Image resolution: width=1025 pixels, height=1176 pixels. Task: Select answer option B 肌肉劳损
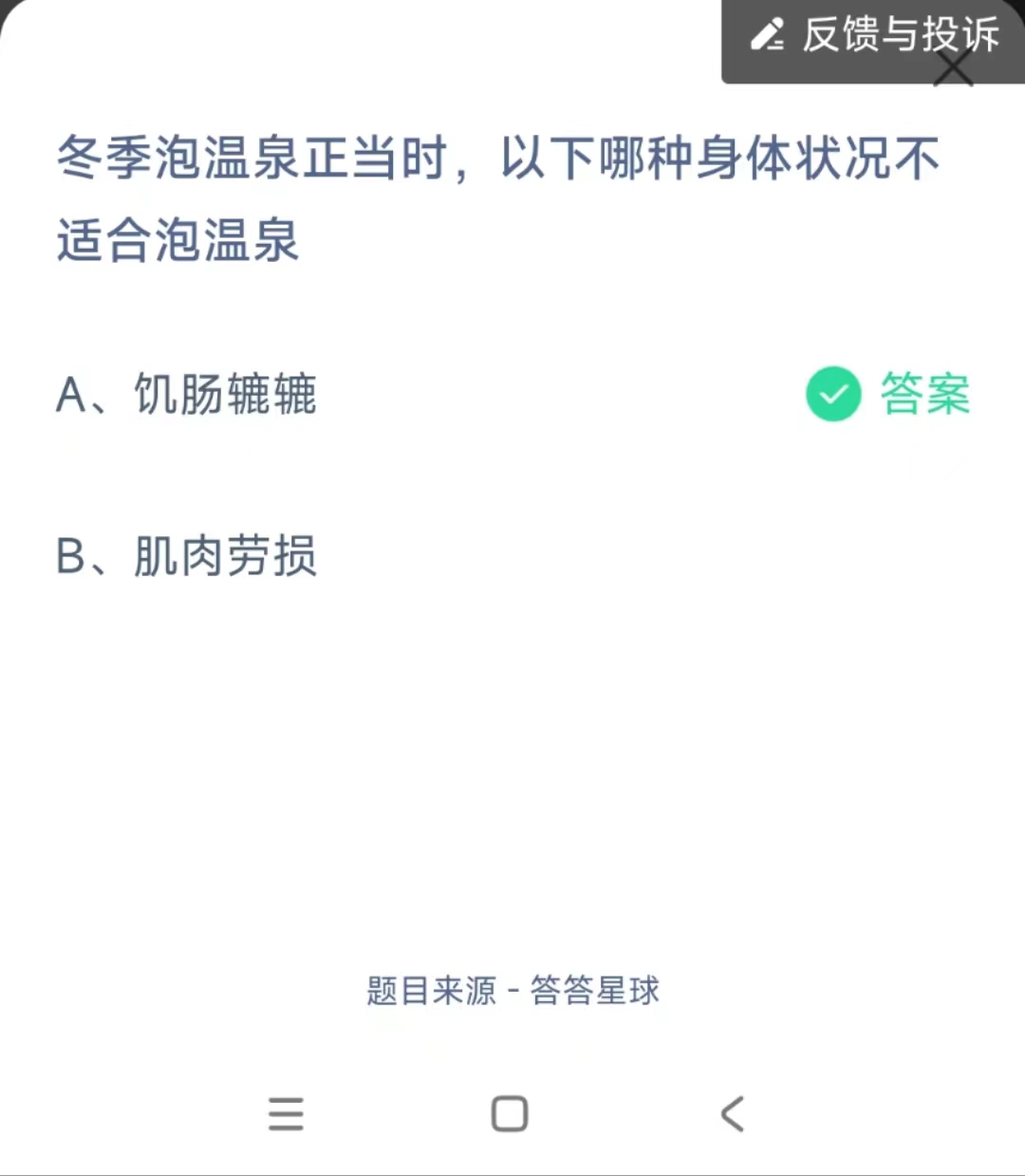[x=187, y=556]
